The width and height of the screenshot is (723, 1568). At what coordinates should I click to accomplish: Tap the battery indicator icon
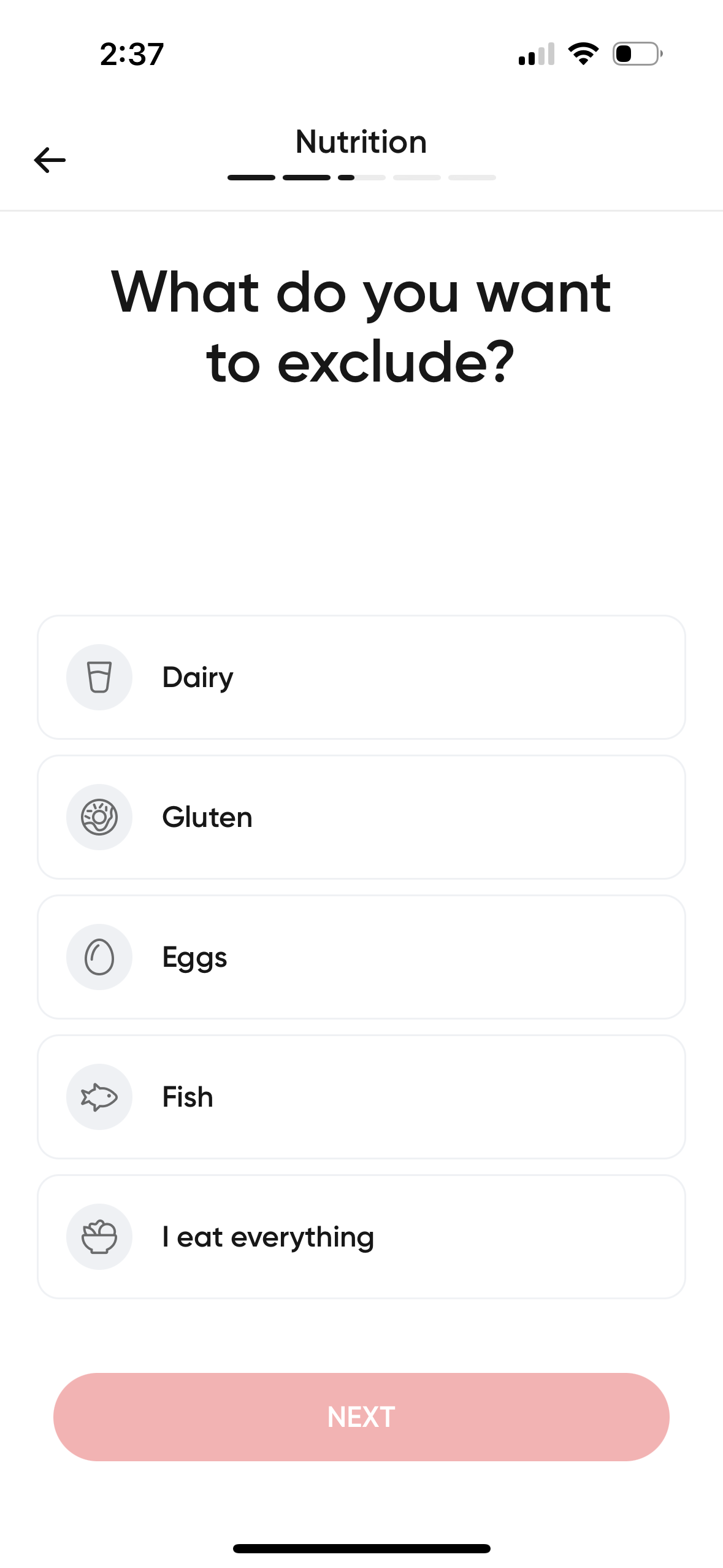click(635, 53)
